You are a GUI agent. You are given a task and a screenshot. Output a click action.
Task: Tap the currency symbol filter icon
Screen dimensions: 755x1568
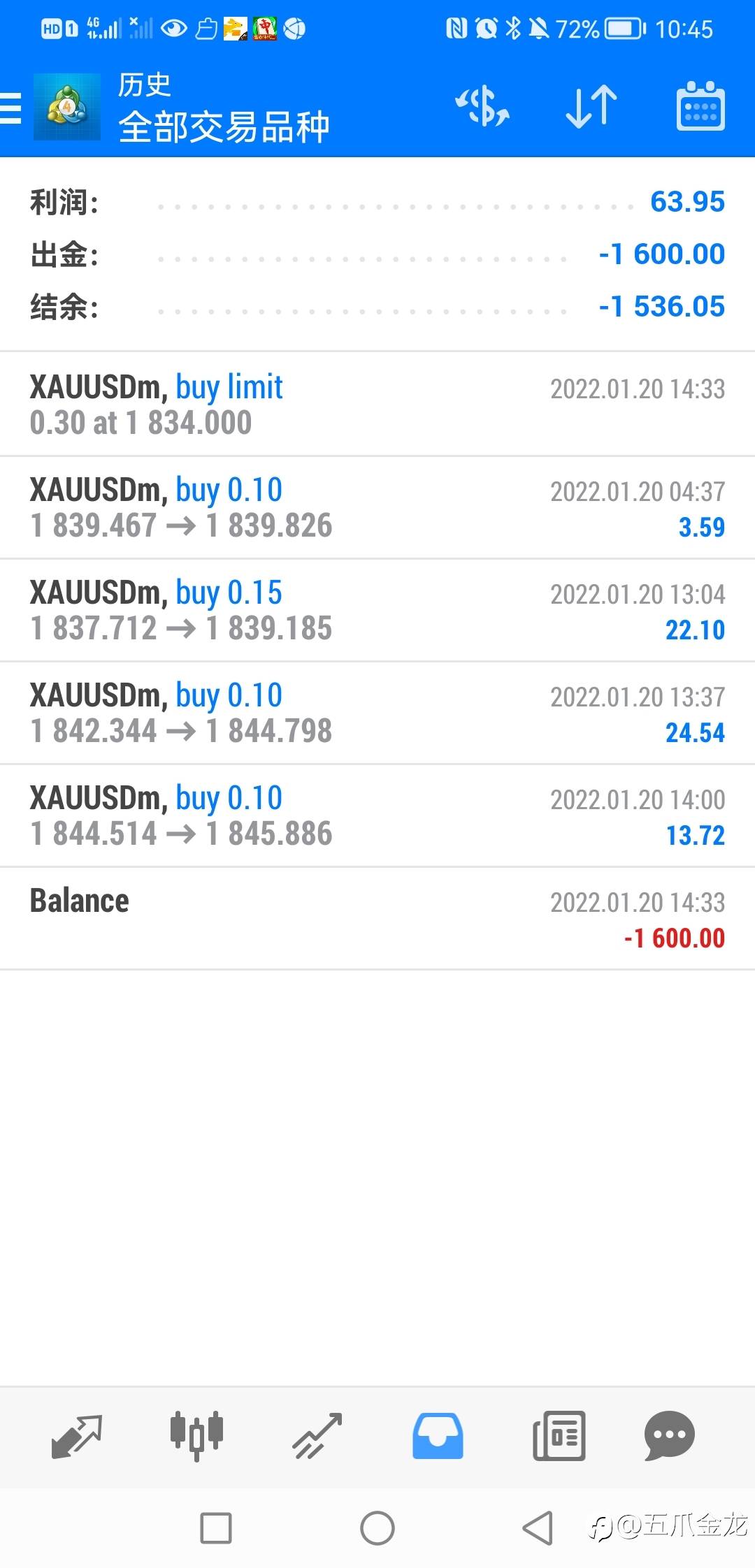pos(482,107)
